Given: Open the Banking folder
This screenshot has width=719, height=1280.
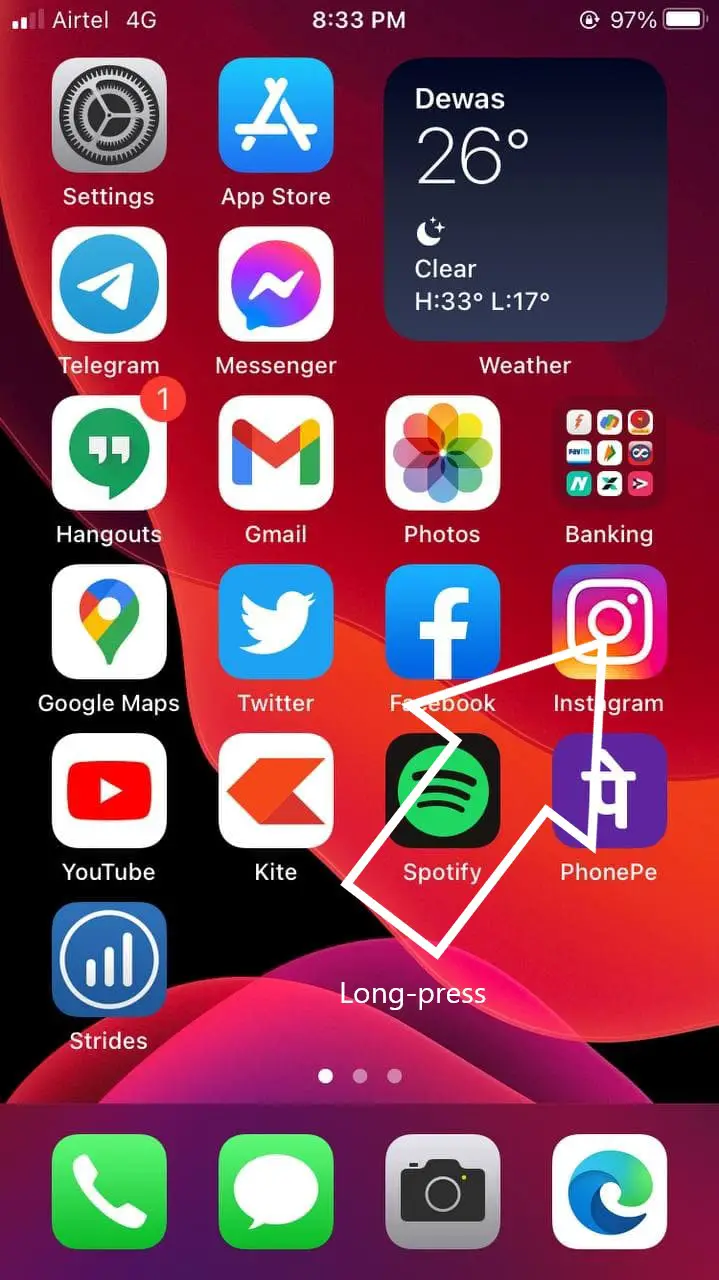Looking at the screenshot, I should coord(609,453).
